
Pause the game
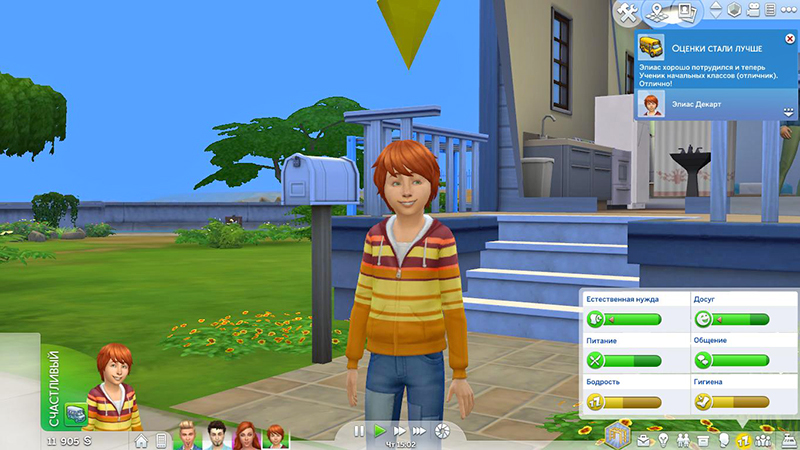(x=359, y=431)
